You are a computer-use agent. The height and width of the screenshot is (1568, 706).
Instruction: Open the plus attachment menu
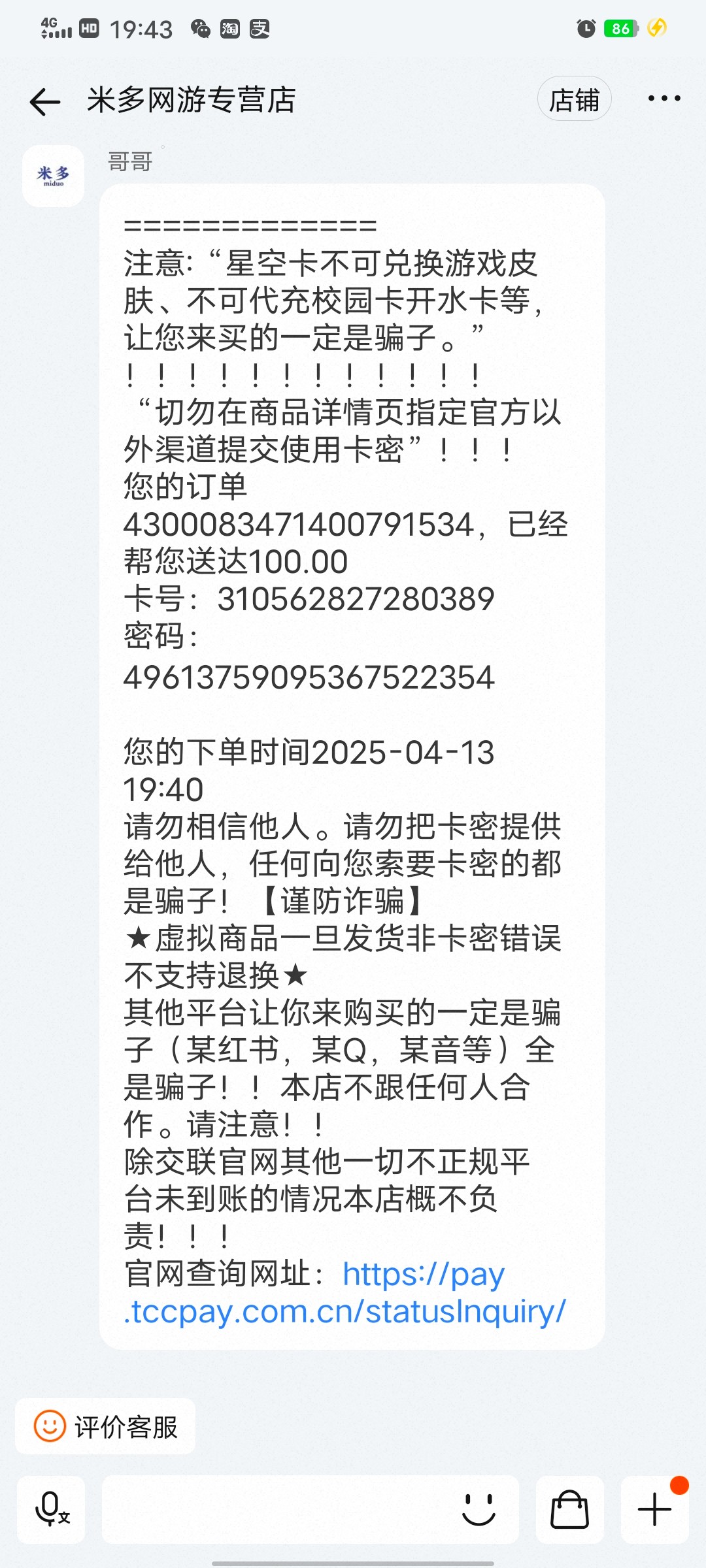(x=654, y=1509)
